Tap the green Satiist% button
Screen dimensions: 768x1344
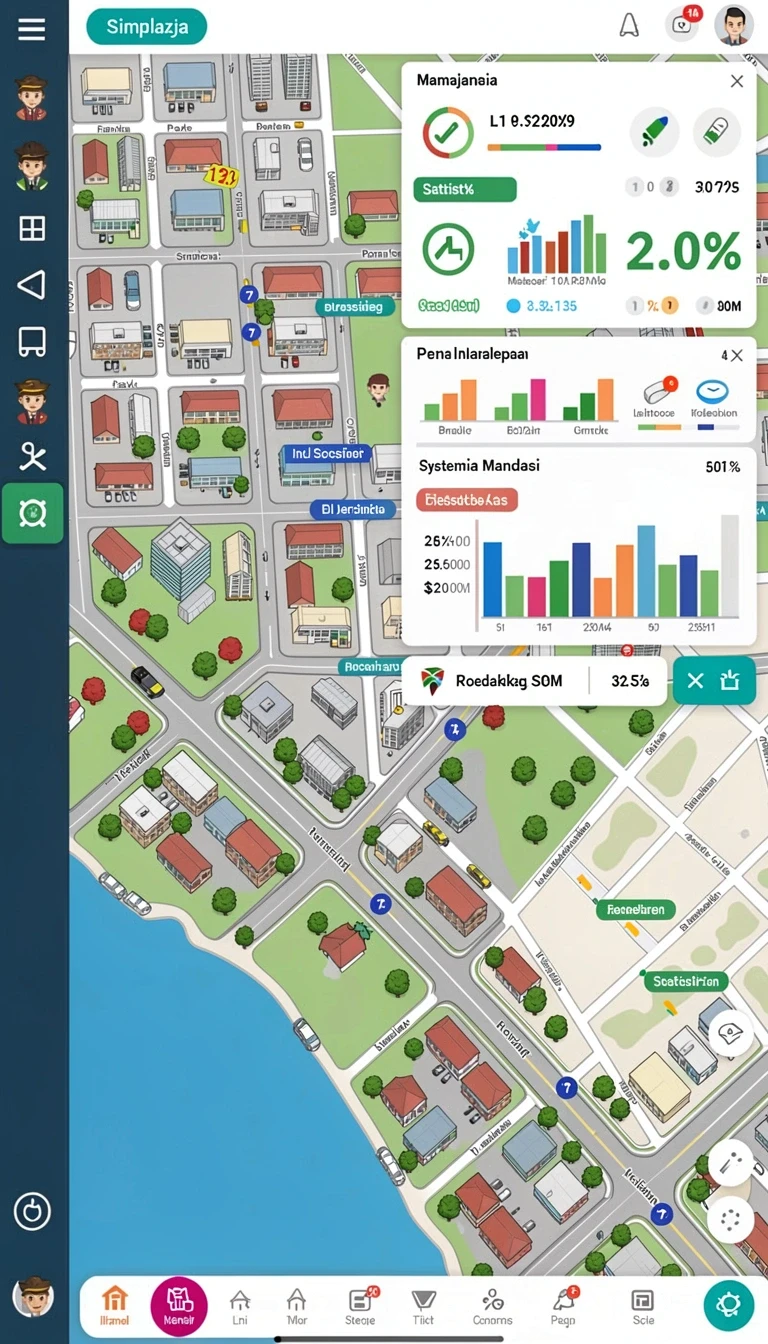465,189
